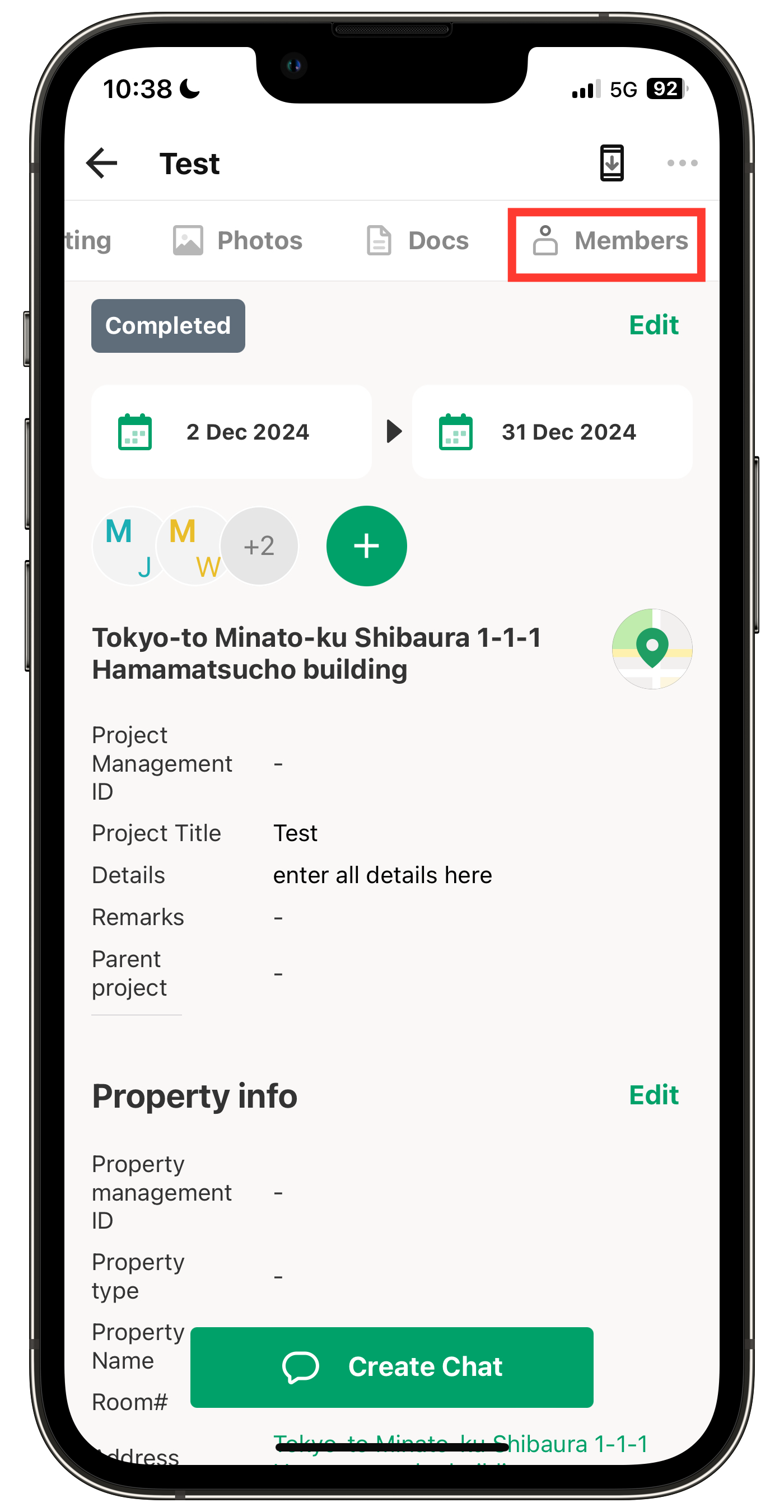Switch to the Docs tab

[x=417, y=241]
